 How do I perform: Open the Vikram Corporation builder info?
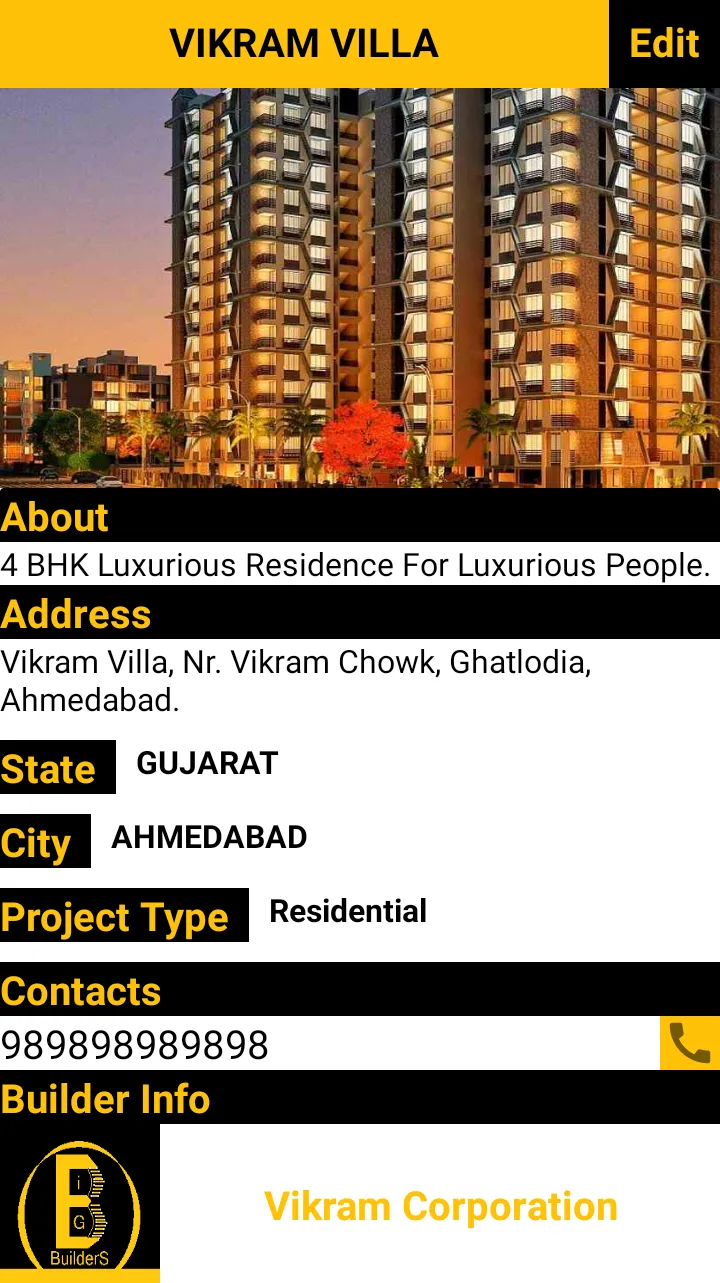[441, 1206]
